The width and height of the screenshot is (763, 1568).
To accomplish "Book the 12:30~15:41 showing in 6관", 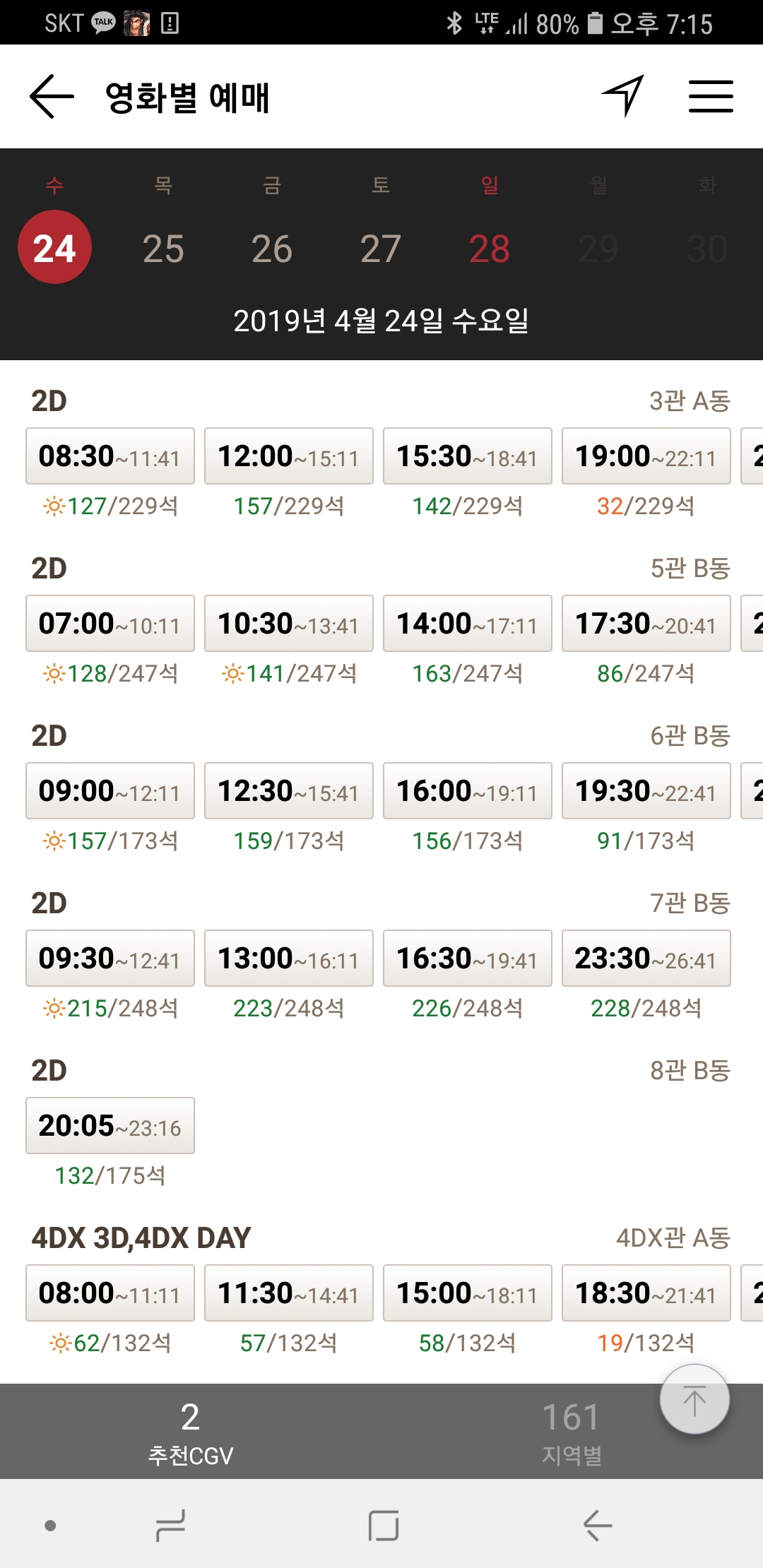I will pos(288,791).
